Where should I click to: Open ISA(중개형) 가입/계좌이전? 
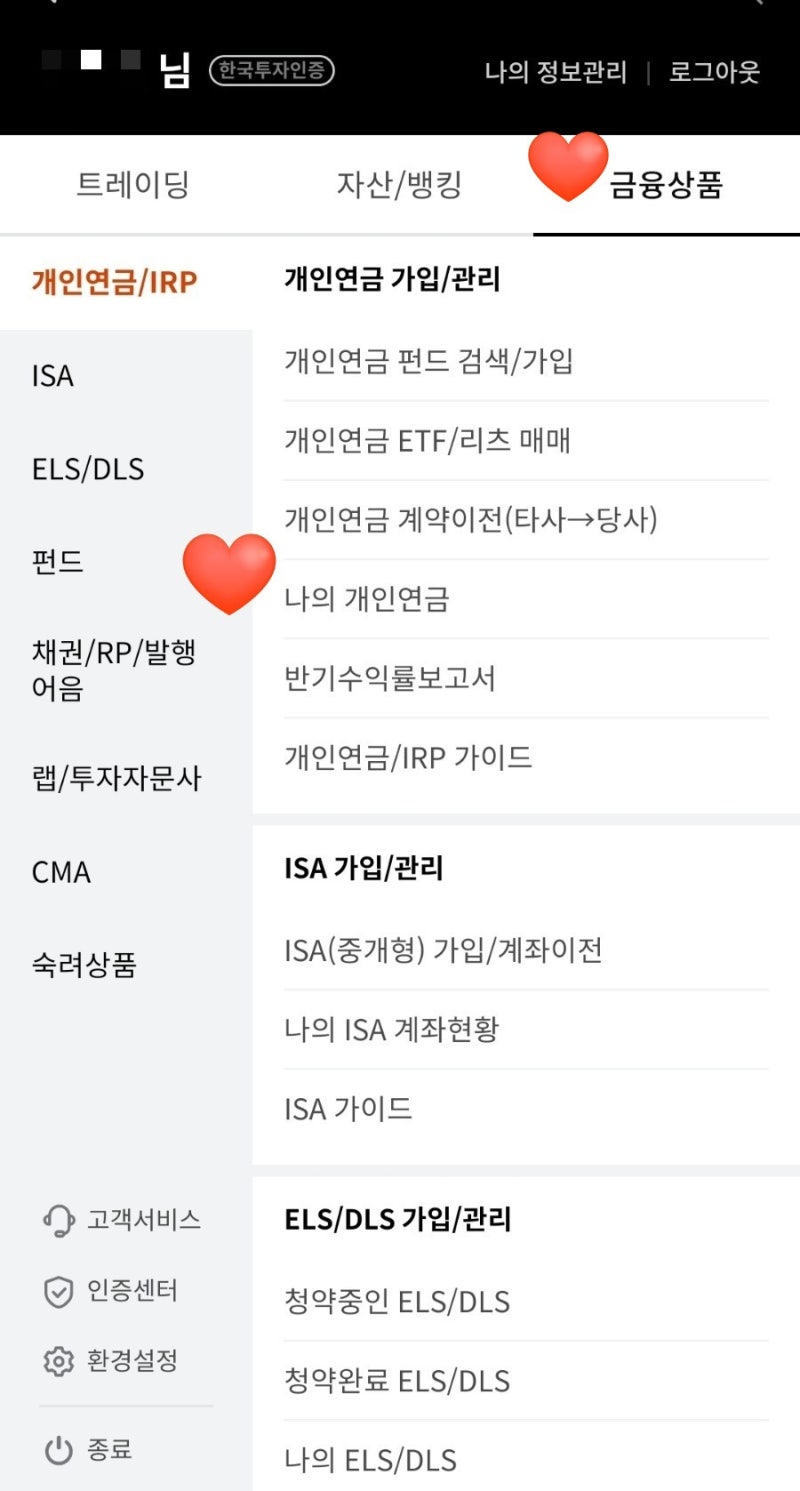click(x=442, y=950)
